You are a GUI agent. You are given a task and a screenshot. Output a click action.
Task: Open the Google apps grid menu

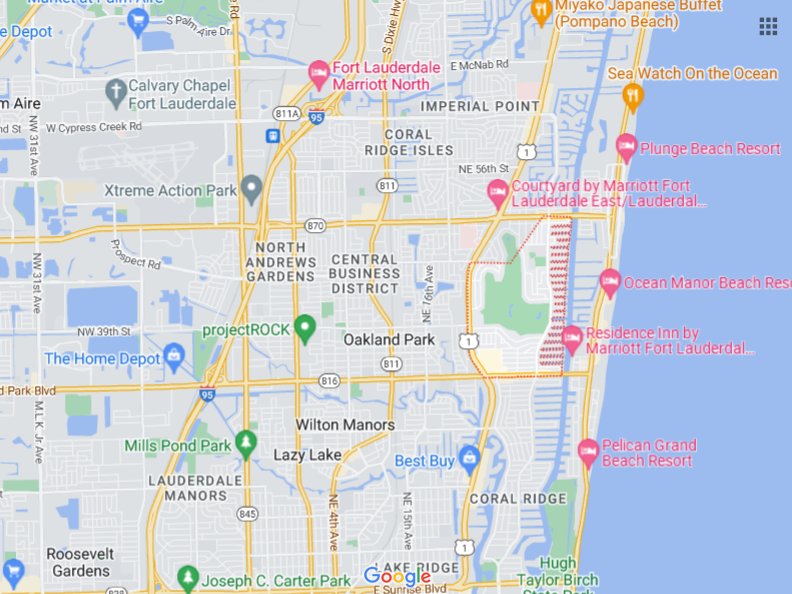[x=768, y=27]
